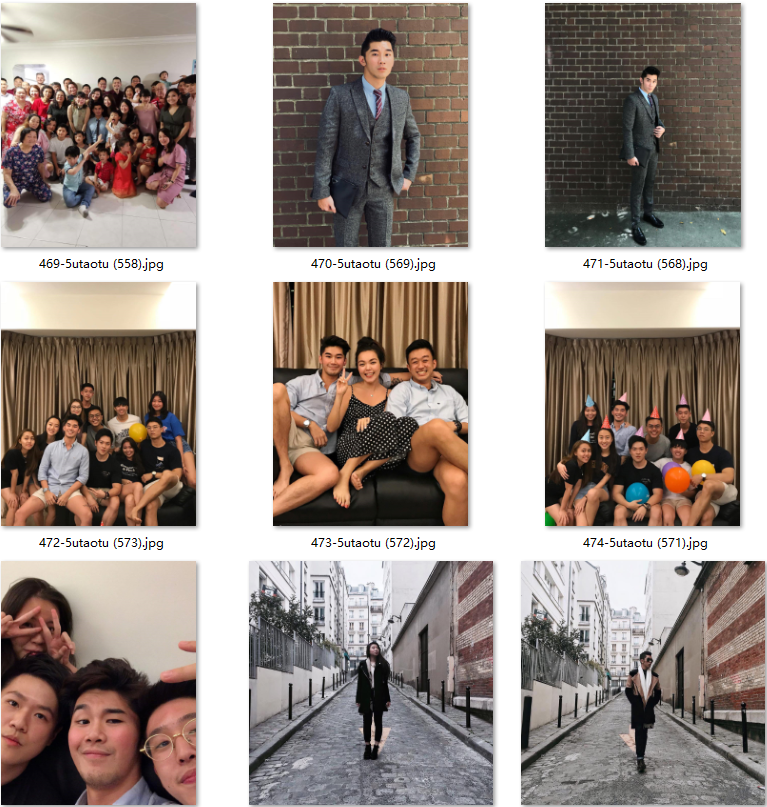
Task: Select the 473-5utaotu (572).jpg thumbnail
Action: click(x=370, y=404)
